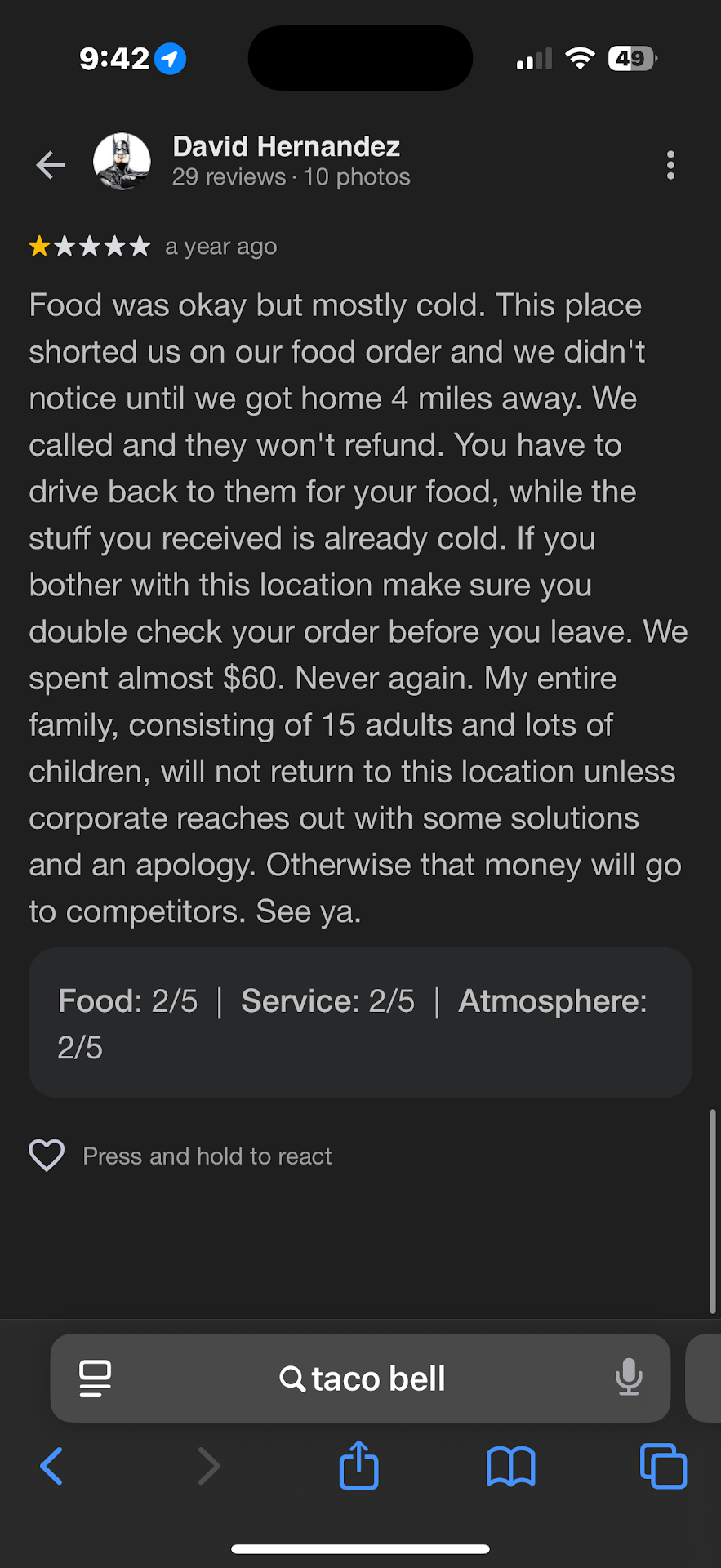The image size is (721, 1568).
Task: Open Safari bookmarks
Action: pos(510,1466)
